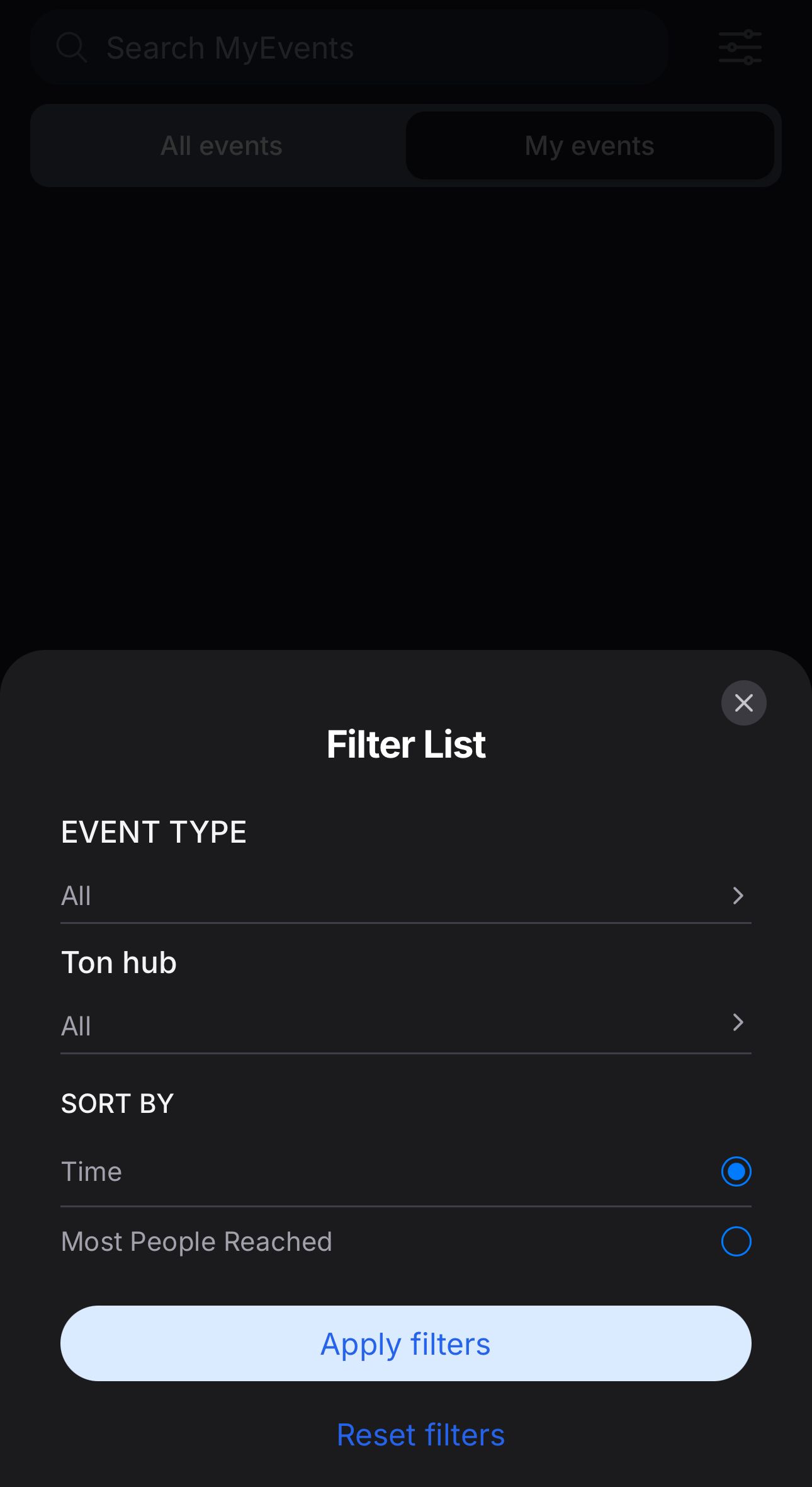Open the filter settings icon top right
This screenshot has height=1487, width=812.
[x=739, y=47]
